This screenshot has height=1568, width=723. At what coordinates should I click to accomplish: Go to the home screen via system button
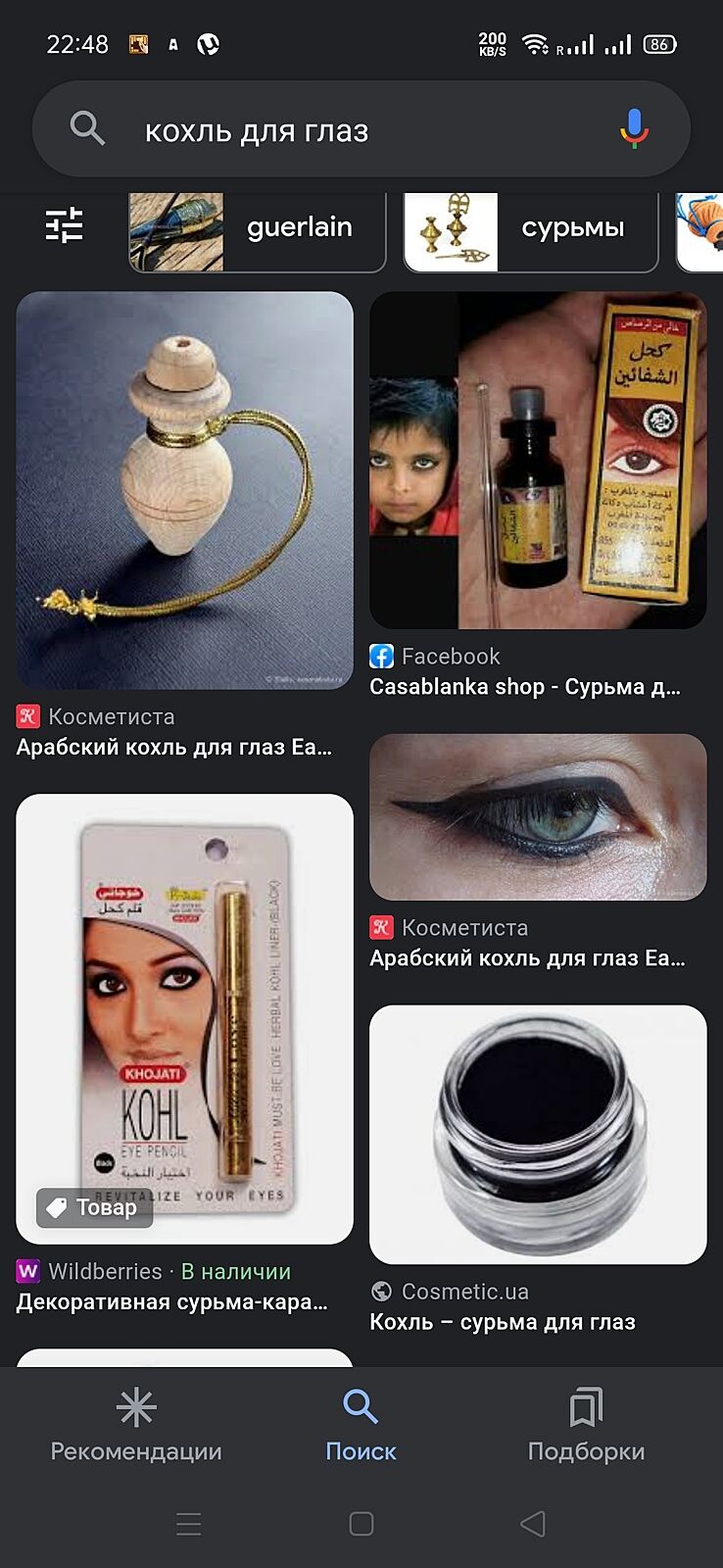[x=361, y=1524]
